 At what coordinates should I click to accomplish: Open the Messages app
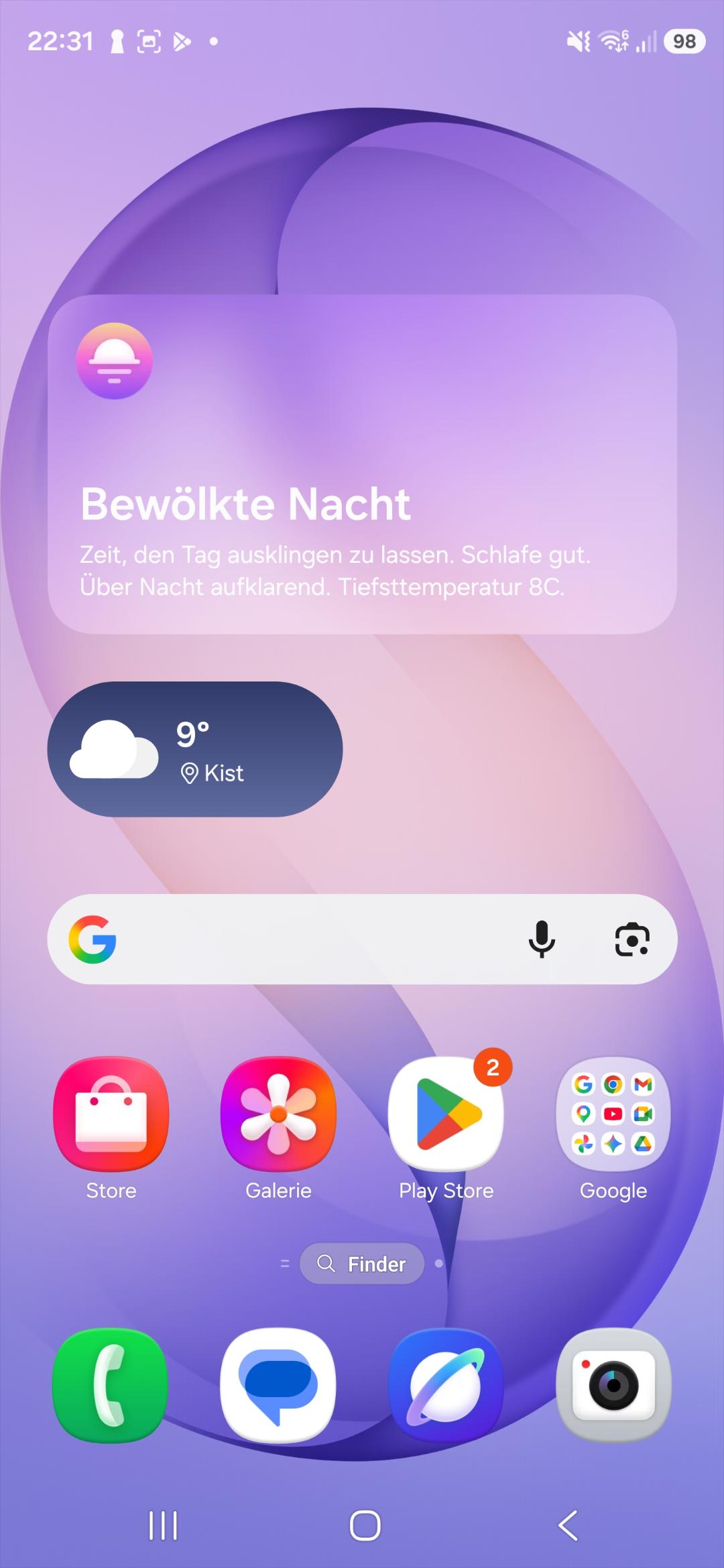278,1385
